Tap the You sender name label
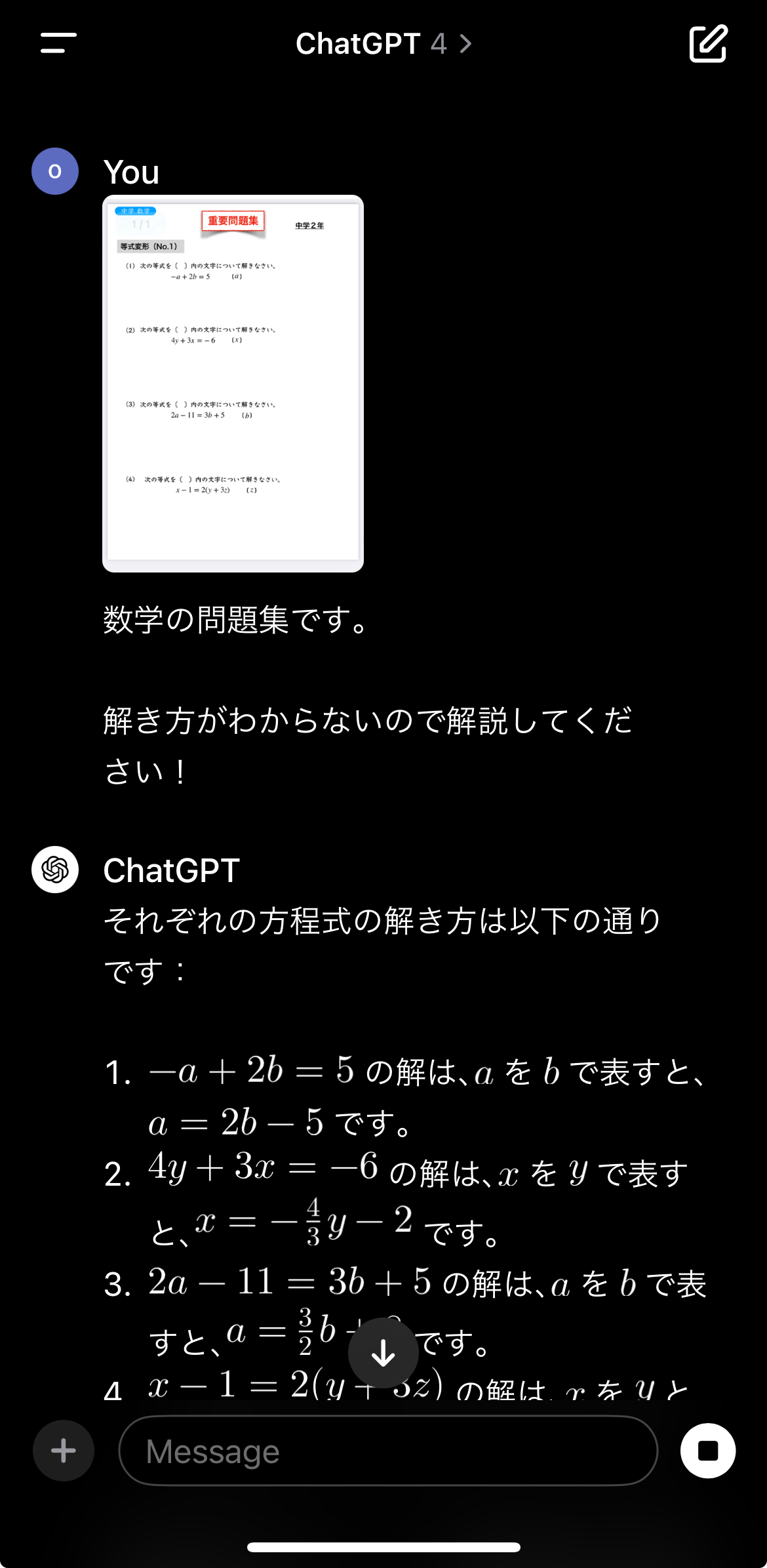The height and width of the screenshot is (1568, 767). click(x=131, y=172)
